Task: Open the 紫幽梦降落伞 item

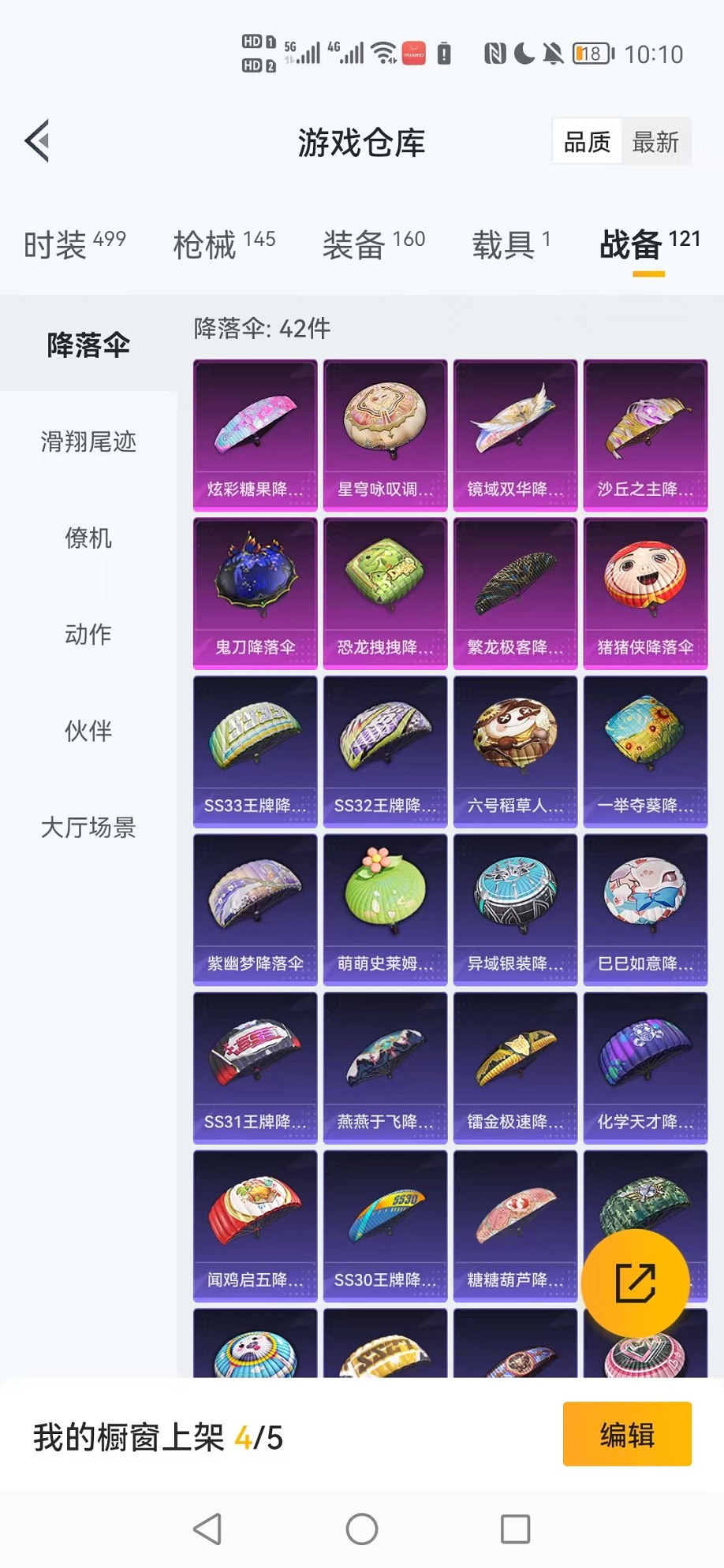Action: click(x=255, y=910)
